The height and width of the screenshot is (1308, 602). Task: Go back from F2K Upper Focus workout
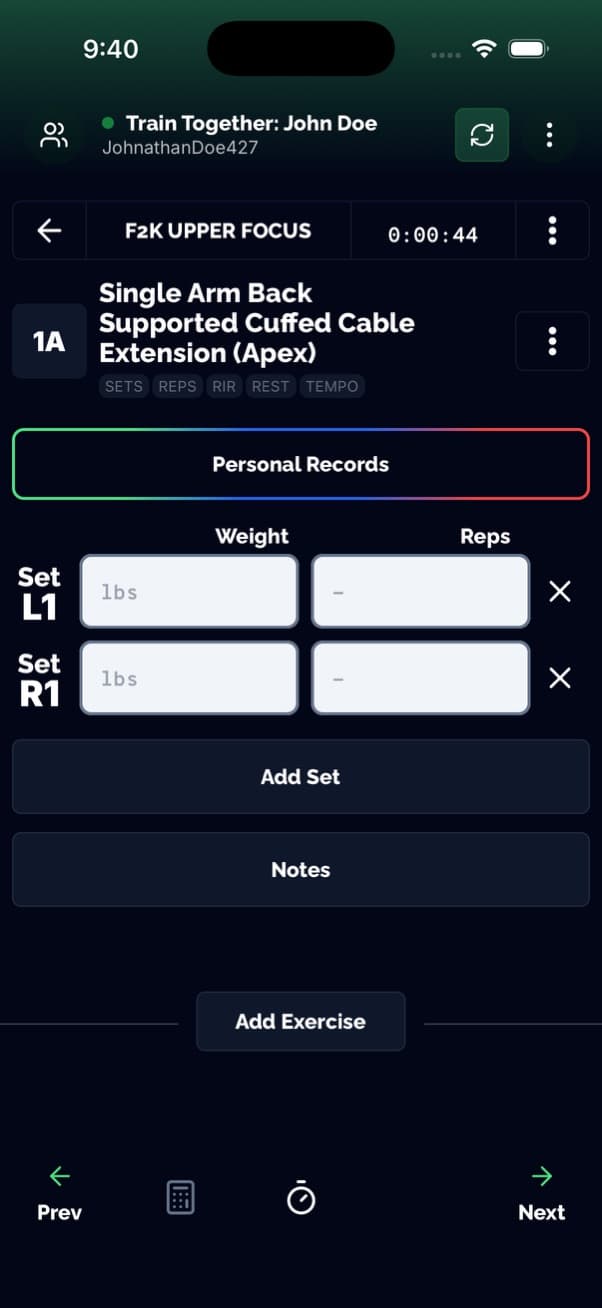(x=49, y=231)
